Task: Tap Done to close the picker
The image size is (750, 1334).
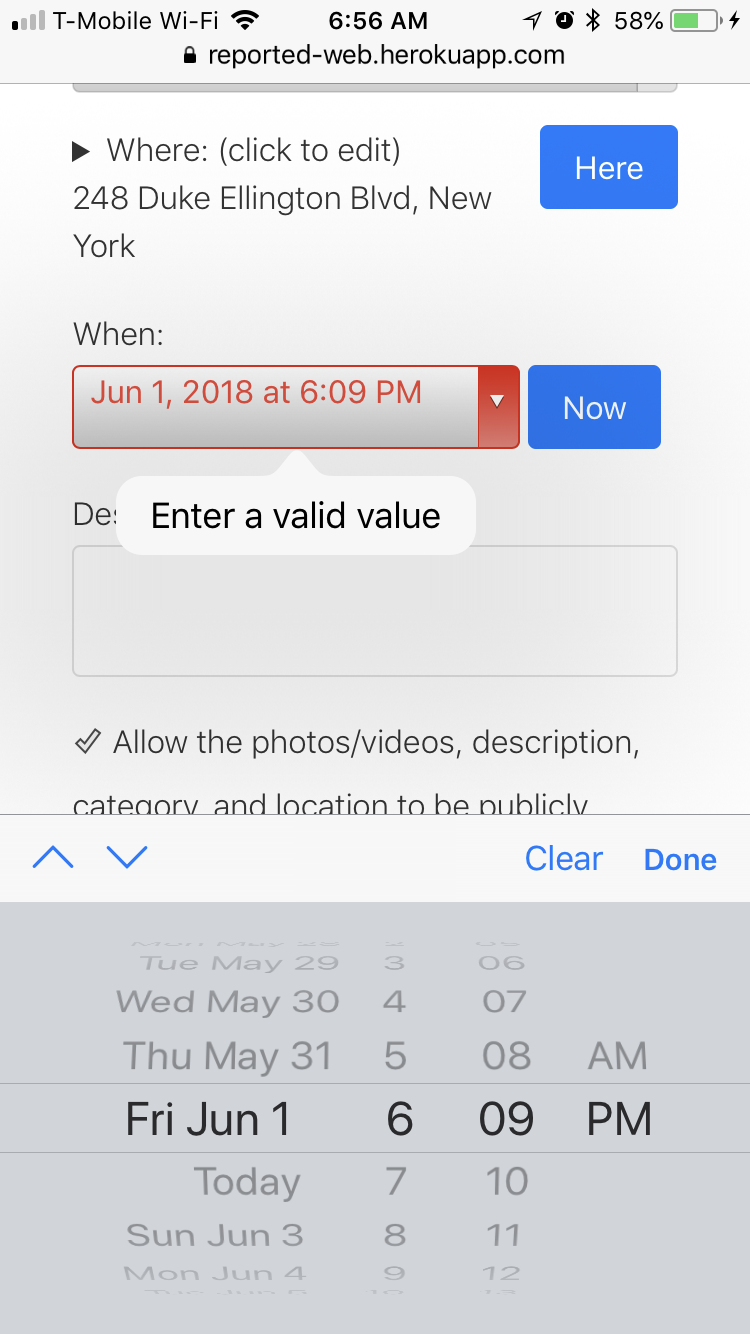Action: (x=680, y=859)
